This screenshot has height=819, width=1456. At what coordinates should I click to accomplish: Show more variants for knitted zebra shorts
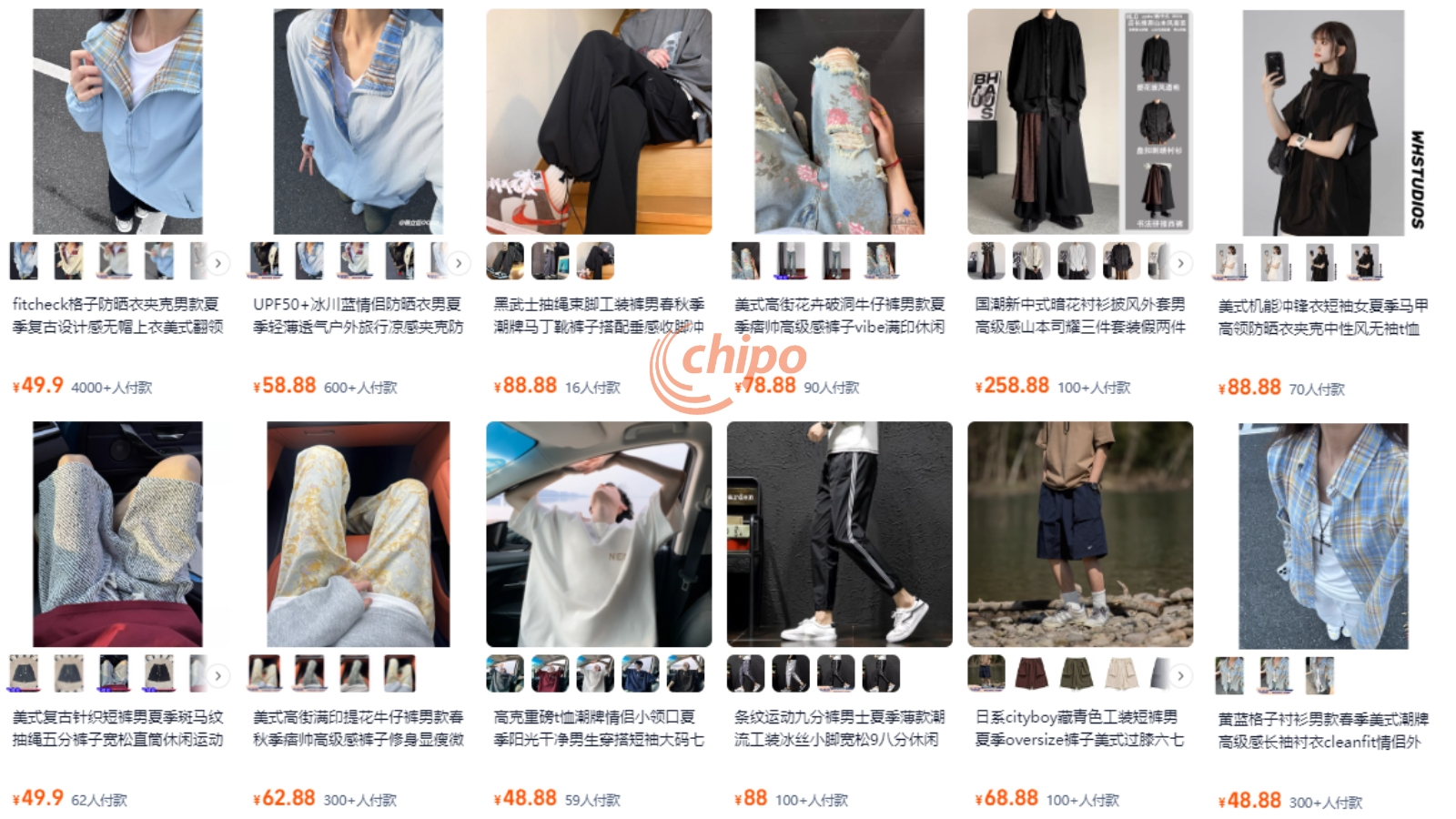pyautogui.click(x=217, y=675)
